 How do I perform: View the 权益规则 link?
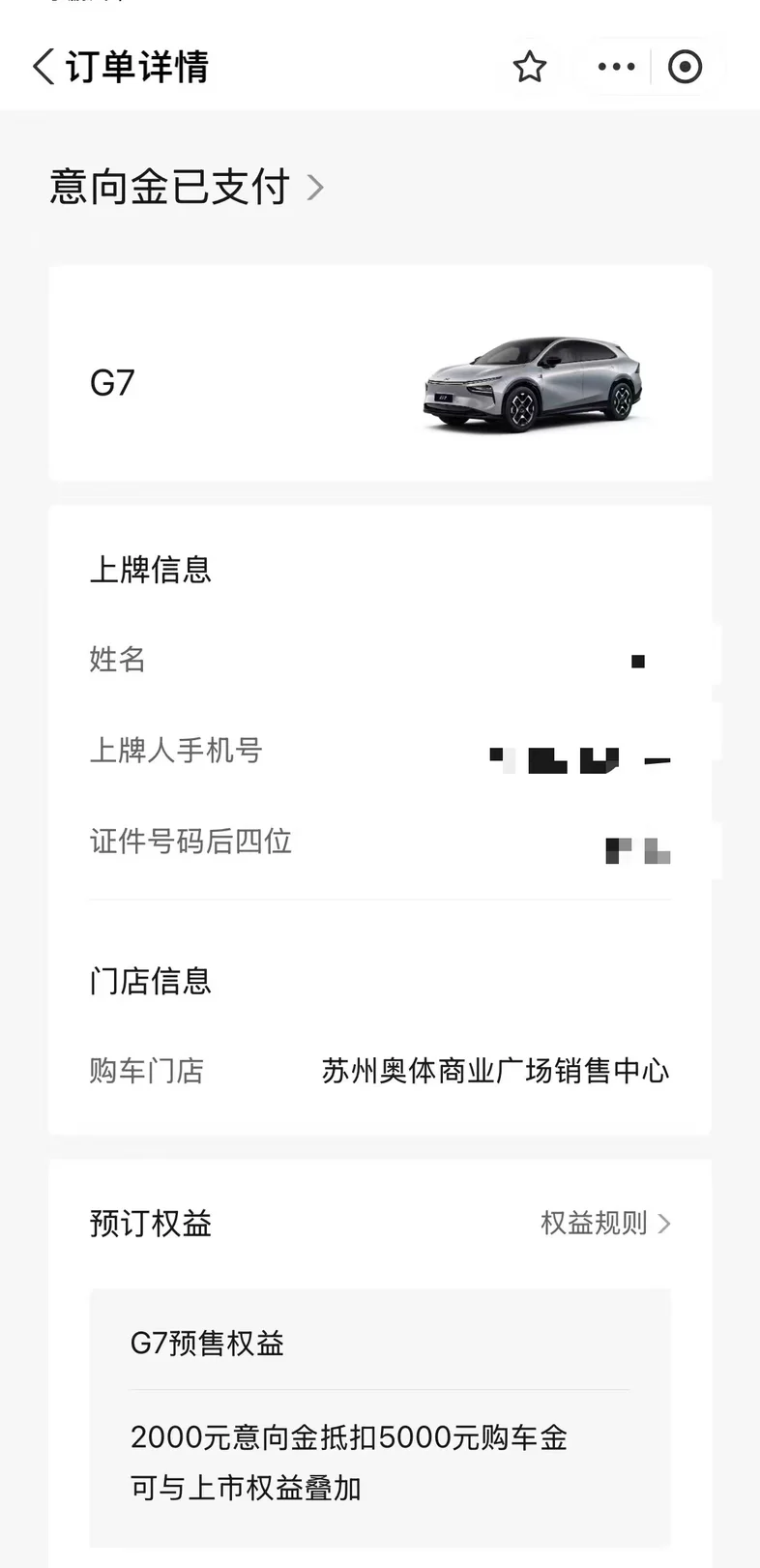pyautogui.click(x=604, y=1224)
